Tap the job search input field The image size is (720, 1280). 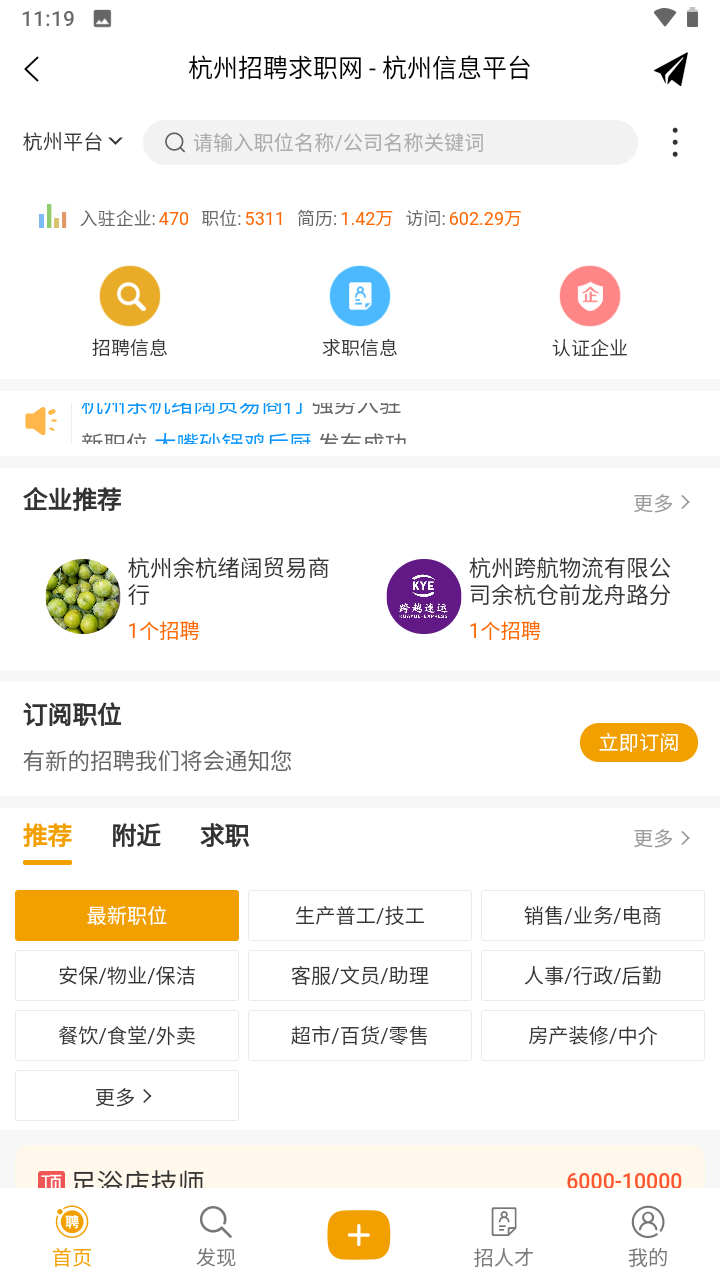pyautogui.click(x=390, y=142)
